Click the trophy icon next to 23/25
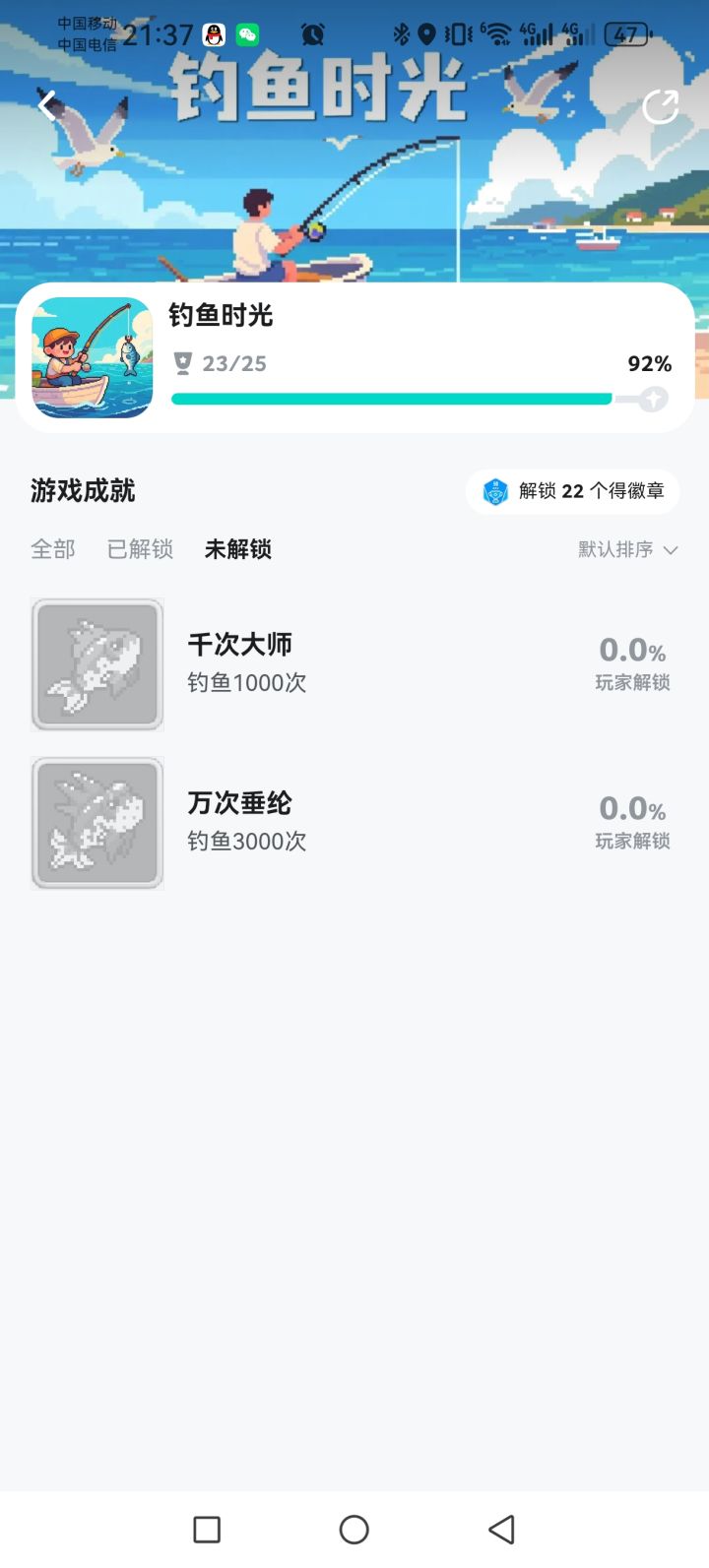Image resolution: width=709 pixels, height=1568 pixels. coord(181,363)
